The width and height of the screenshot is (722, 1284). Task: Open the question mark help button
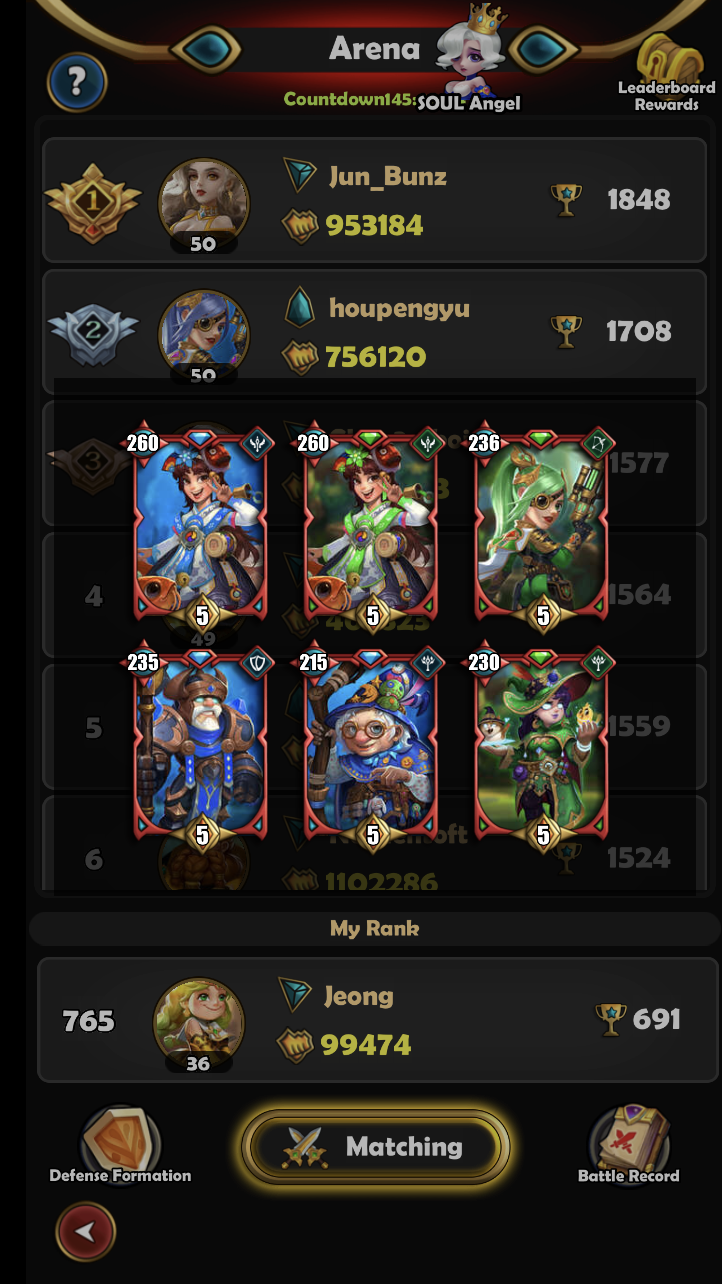[76, 84]
